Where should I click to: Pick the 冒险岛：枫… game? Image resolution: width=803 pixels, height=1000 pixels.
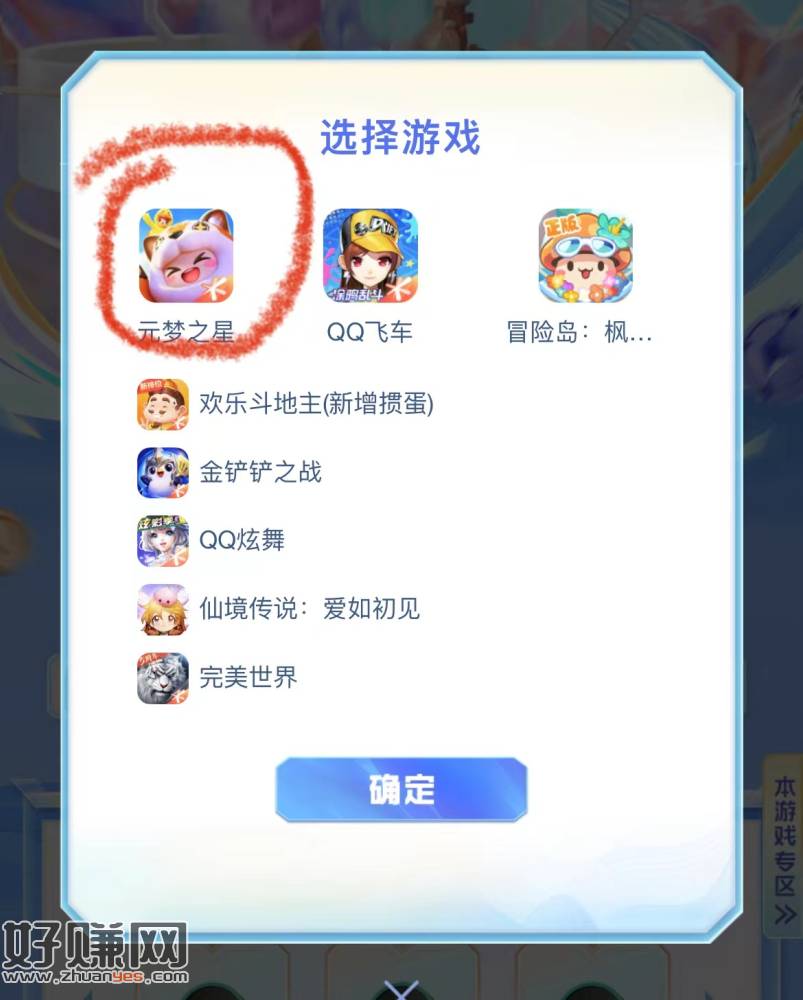coord(585,256)
